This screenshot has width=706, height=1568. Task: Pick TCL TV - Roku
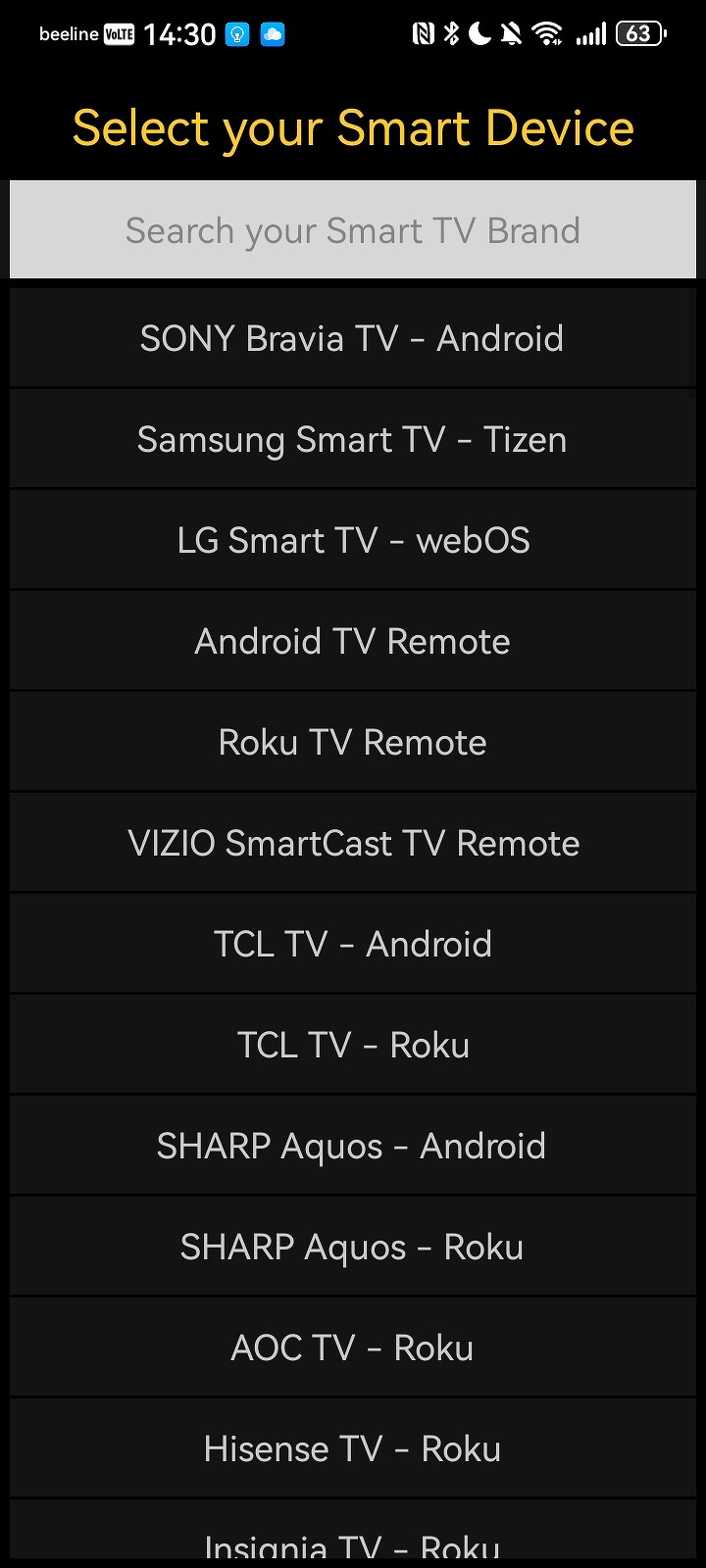point(353,1046)
